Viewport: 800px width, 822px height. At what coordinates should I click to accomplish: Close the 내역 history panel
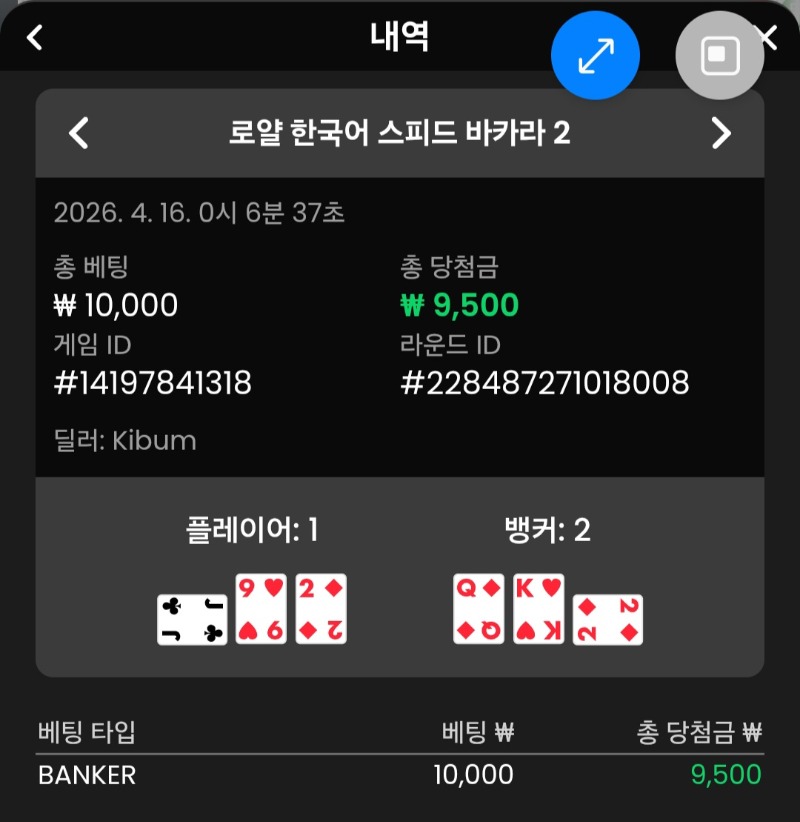(x=769, y=38)
